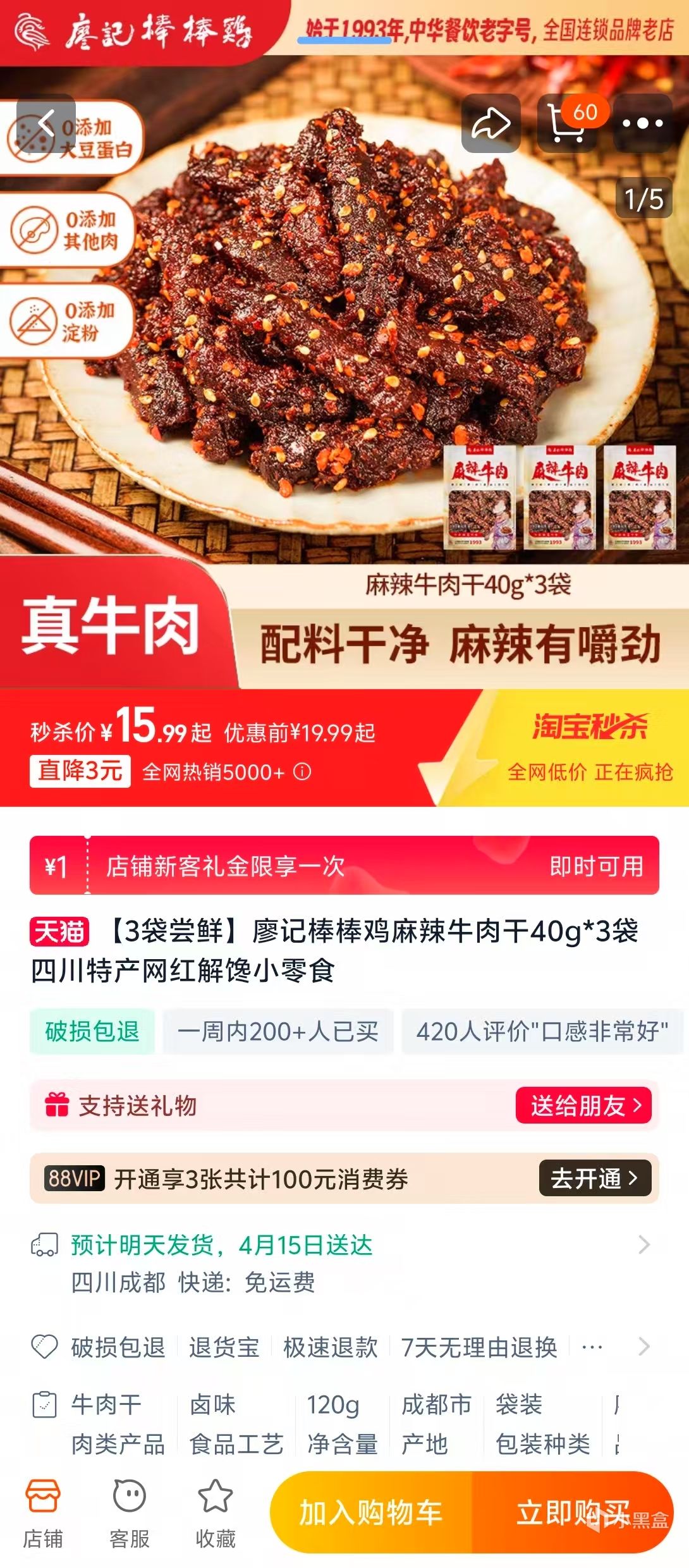Tap the 送给朋友 button
This screenshot has width=689, height=1568.
coord(583,1106)
